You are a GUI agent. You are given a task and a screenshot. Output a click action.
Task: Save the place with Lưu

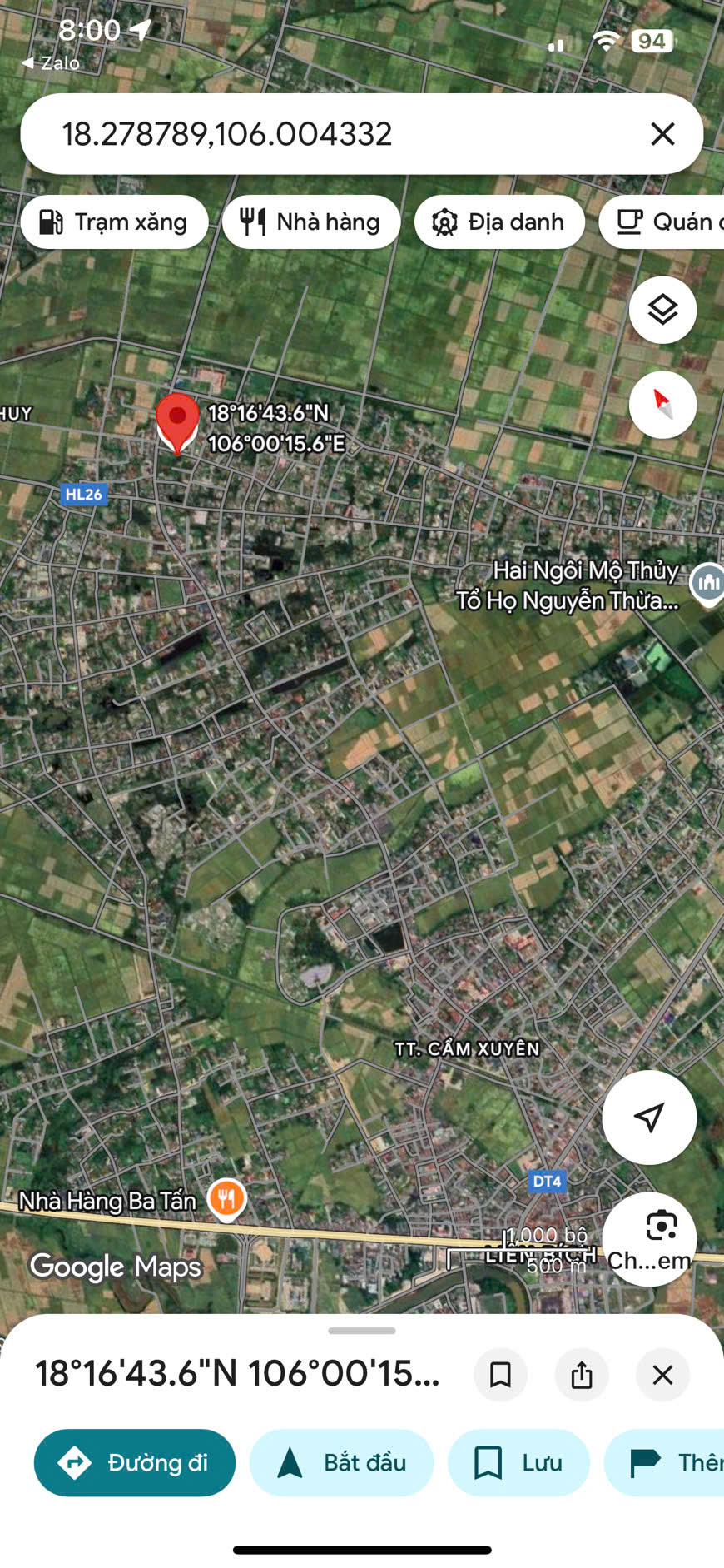(518, 1463)
